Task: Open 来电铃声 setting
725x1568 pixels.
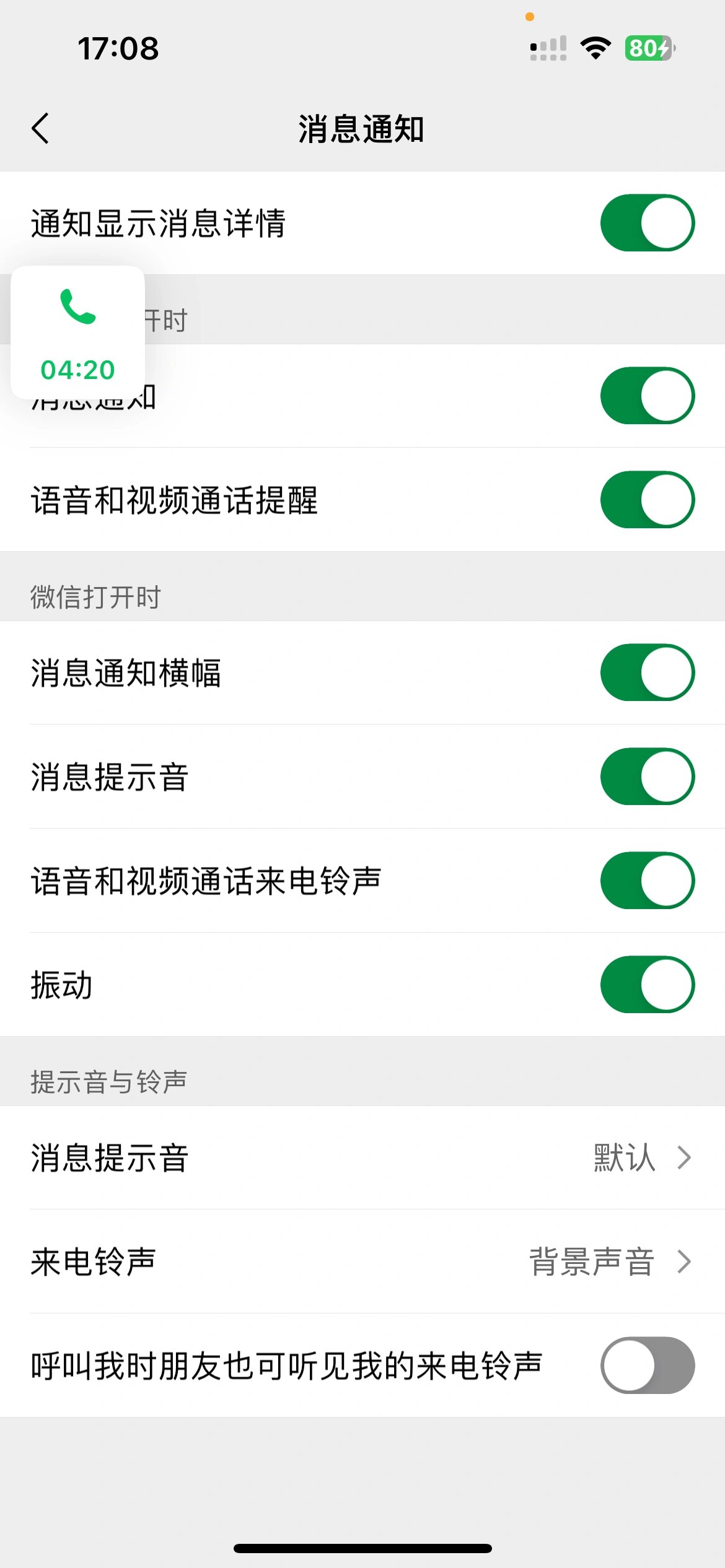Action: 362,1261
